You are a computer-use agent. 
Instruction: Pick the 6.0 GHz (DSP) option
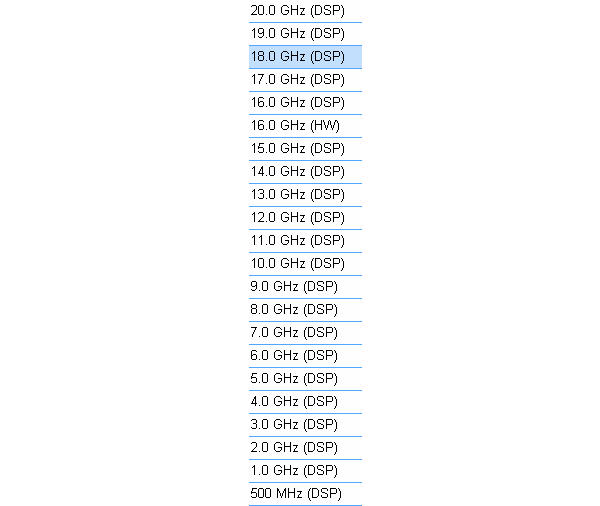(294, 355)
